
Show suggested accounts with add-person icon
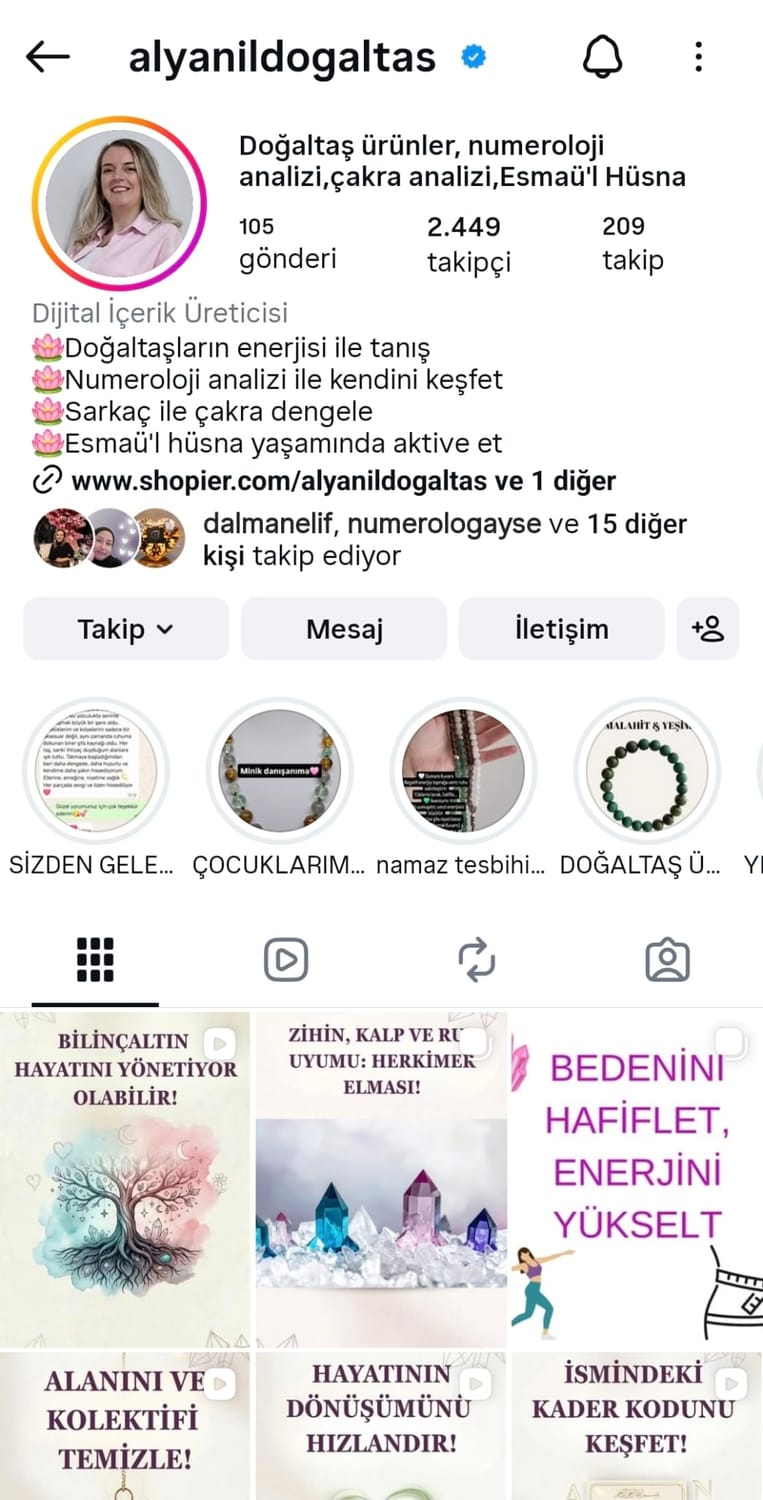[708, 629]
